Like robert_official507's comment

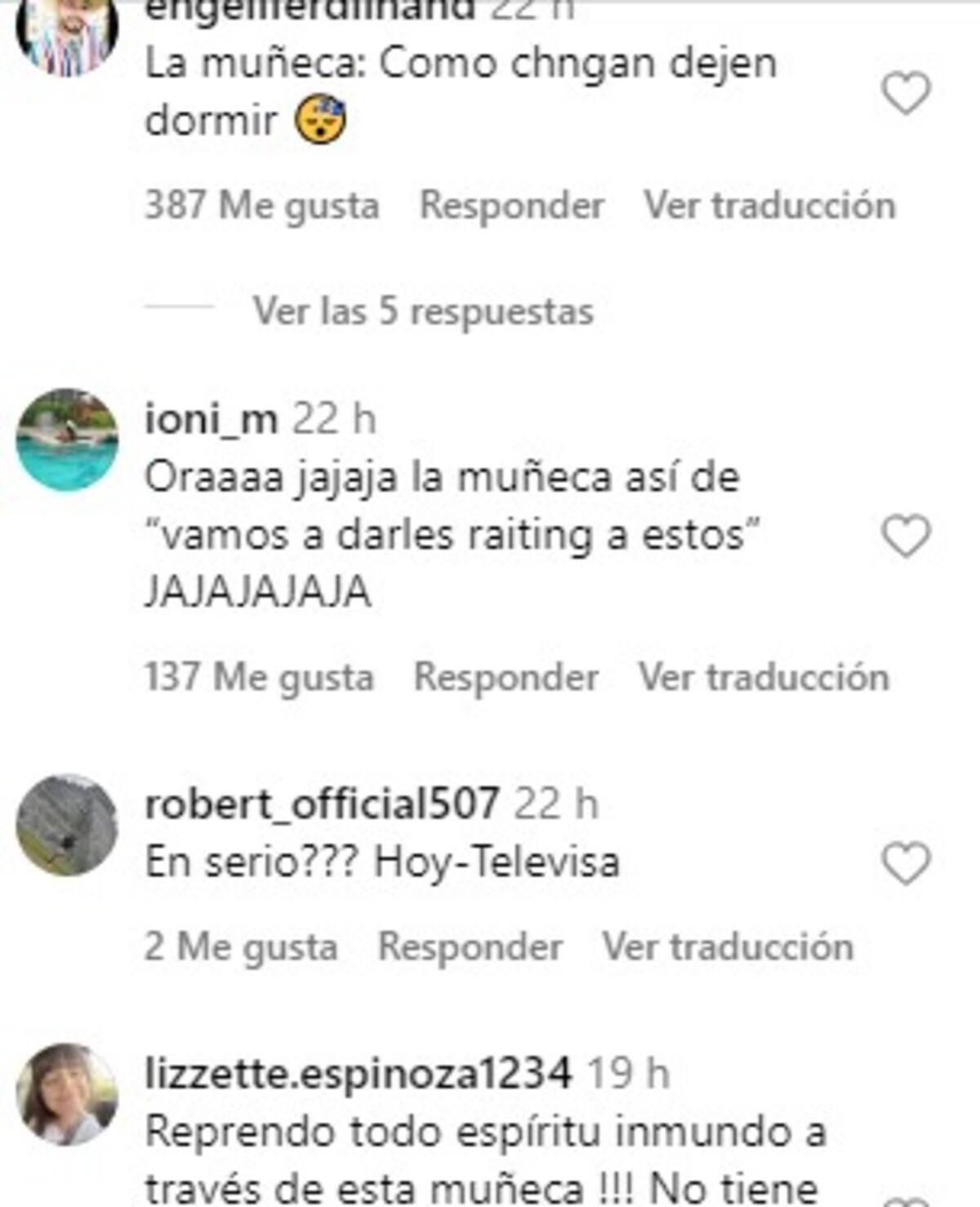[x=906, y=863]
